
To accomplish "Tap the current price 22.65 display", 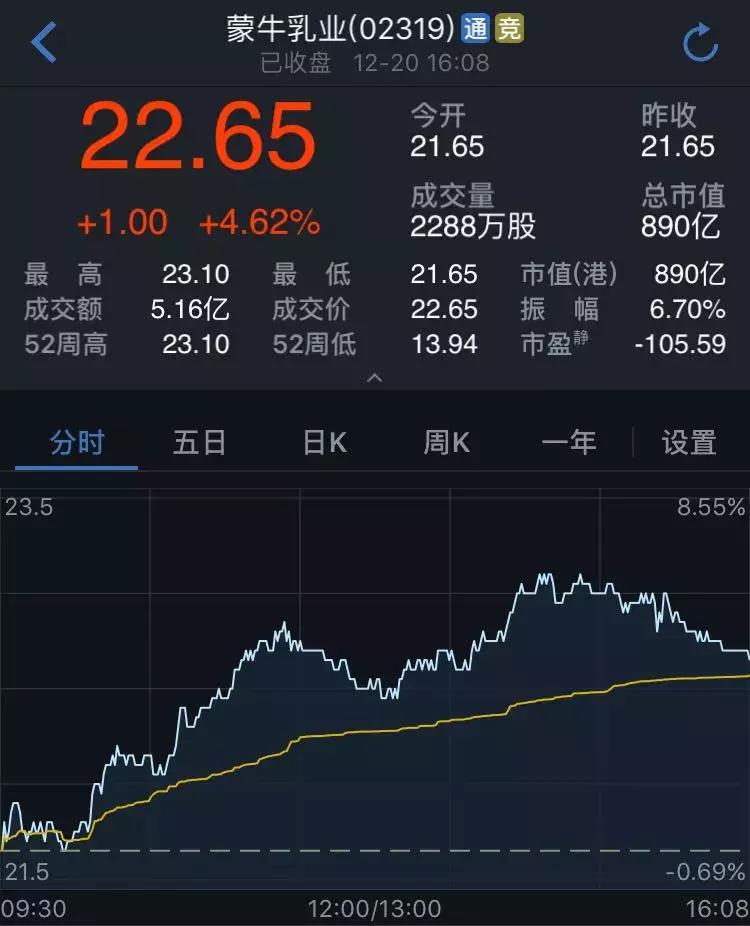I will (200, 135).
